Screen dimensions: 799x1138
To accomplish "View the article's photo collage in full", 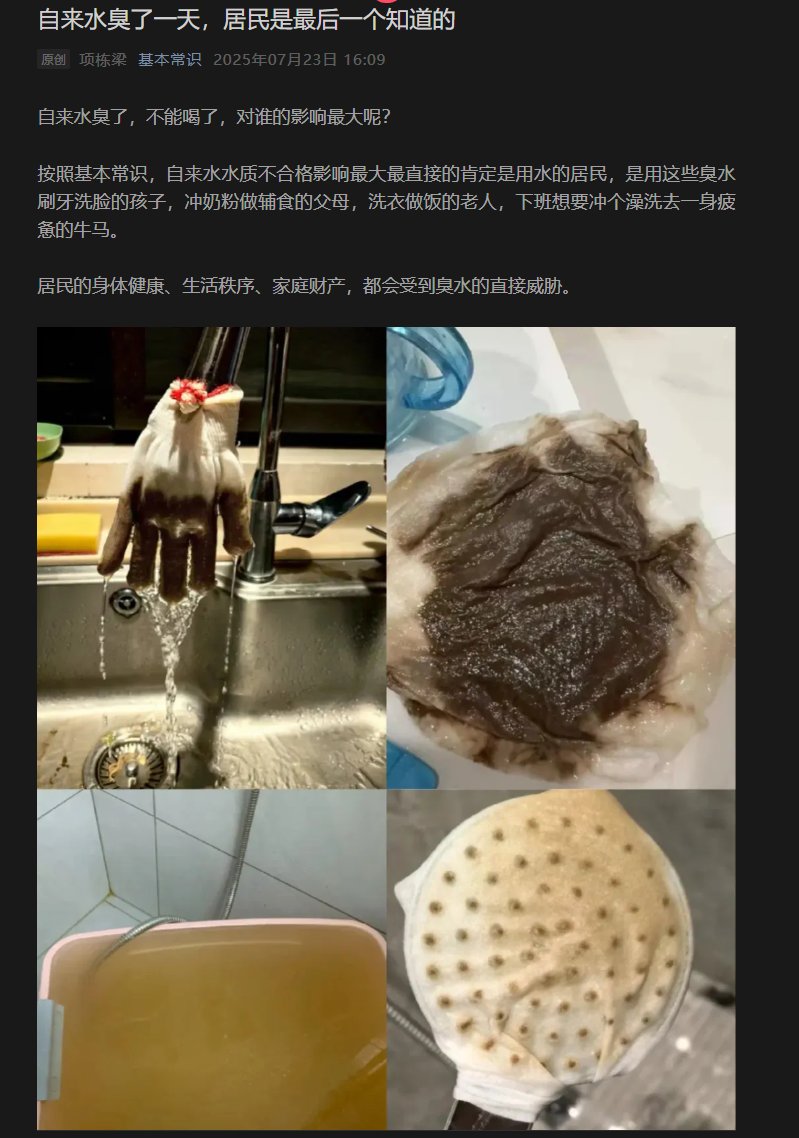I will pos(386,728).
